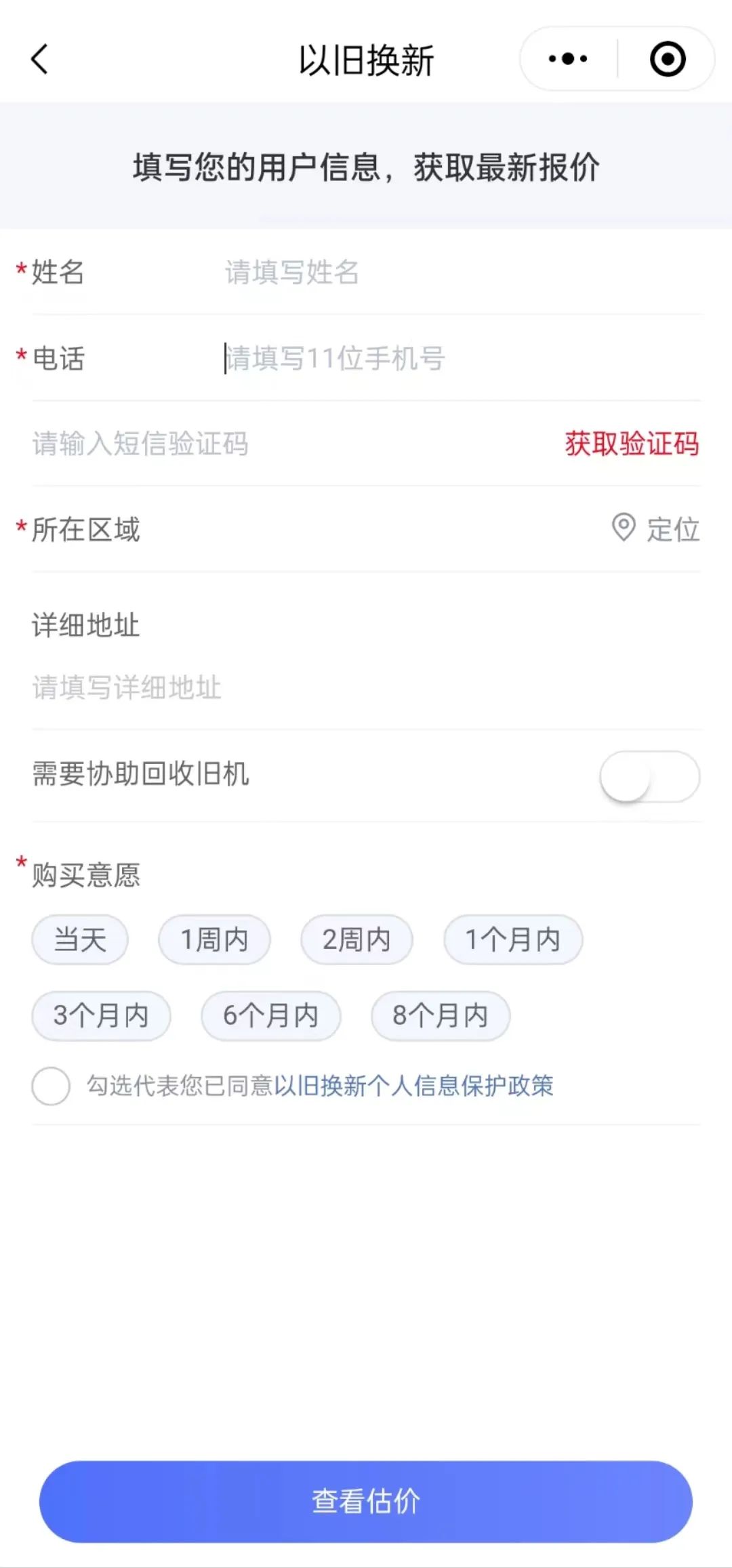This screenshot has width=732, height=1568.
Task: Select the 当天 purchase intent chip
Action: tap(80, 939)
